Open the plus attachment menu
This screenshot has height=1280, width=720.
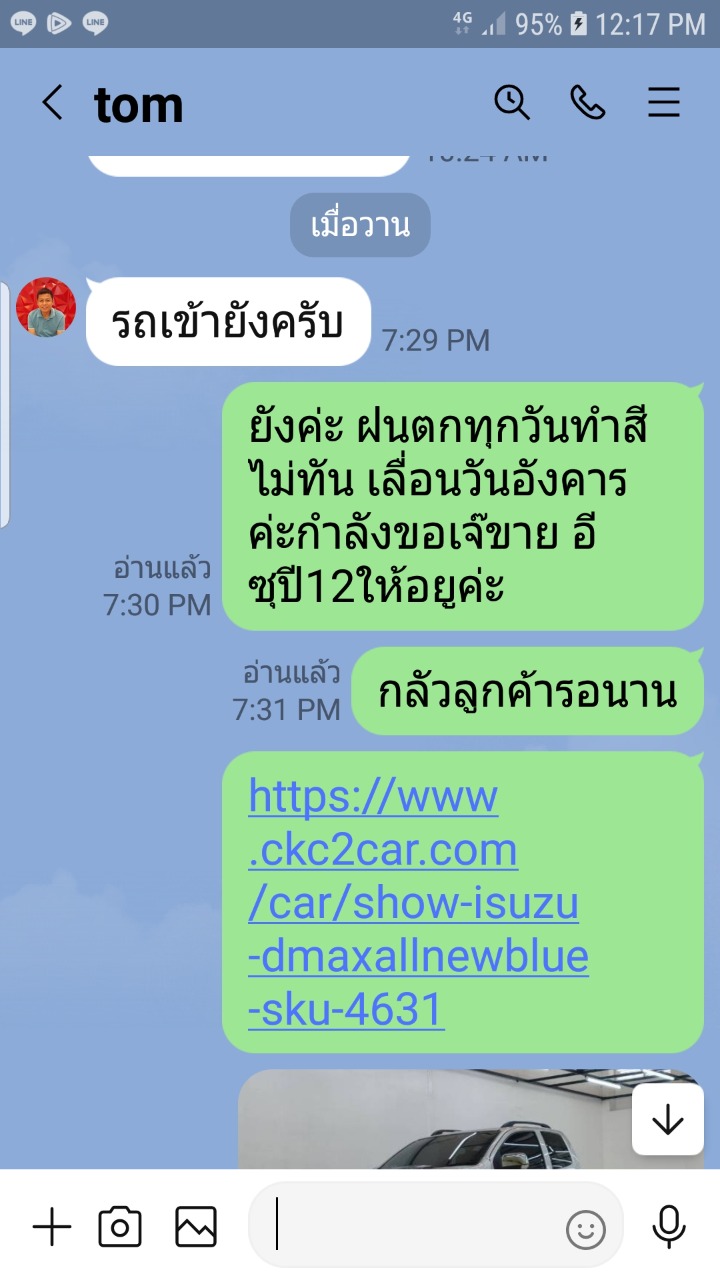coord(52,1227)
